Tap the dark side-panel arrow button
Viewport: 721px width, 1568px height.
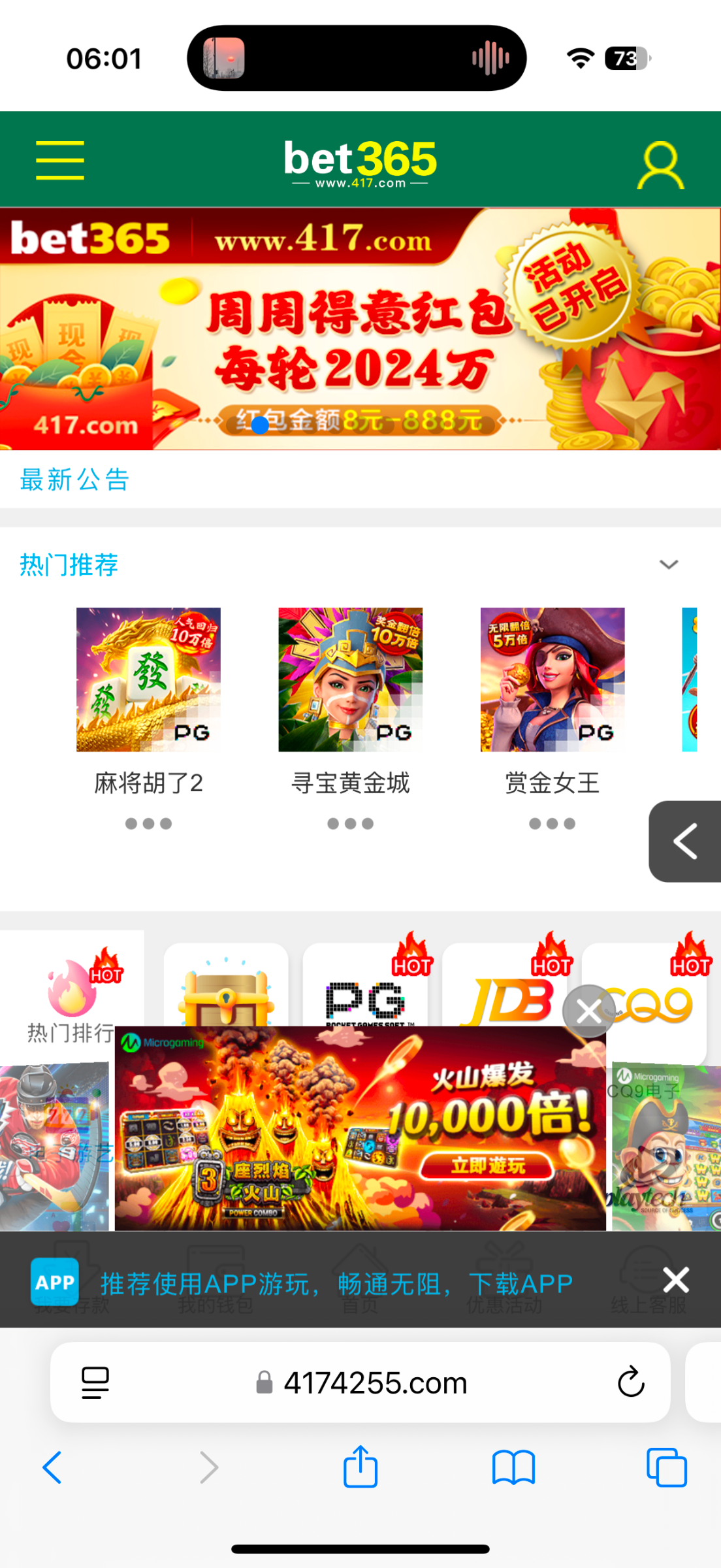click(685, 841)
